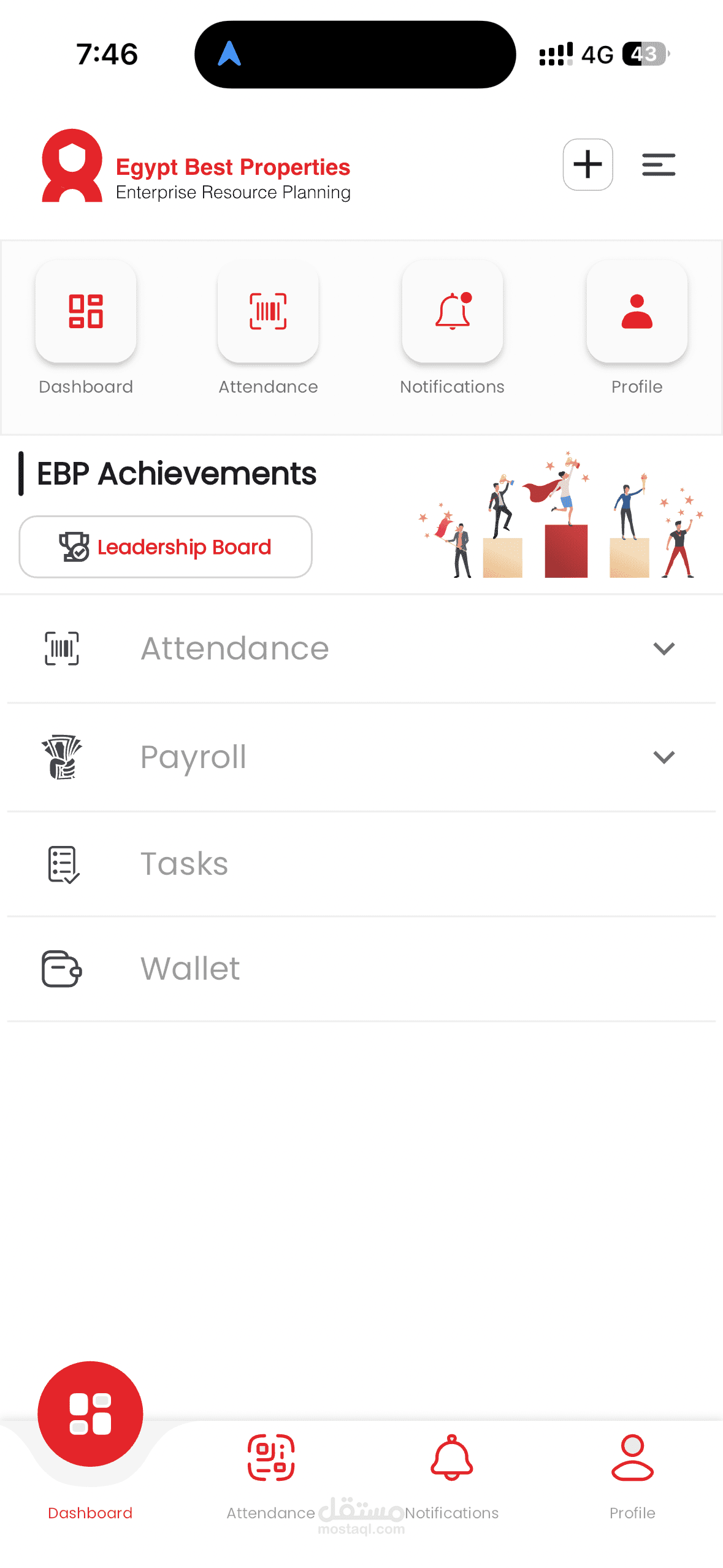Open the hamburger menu

(x=659, y=164)
